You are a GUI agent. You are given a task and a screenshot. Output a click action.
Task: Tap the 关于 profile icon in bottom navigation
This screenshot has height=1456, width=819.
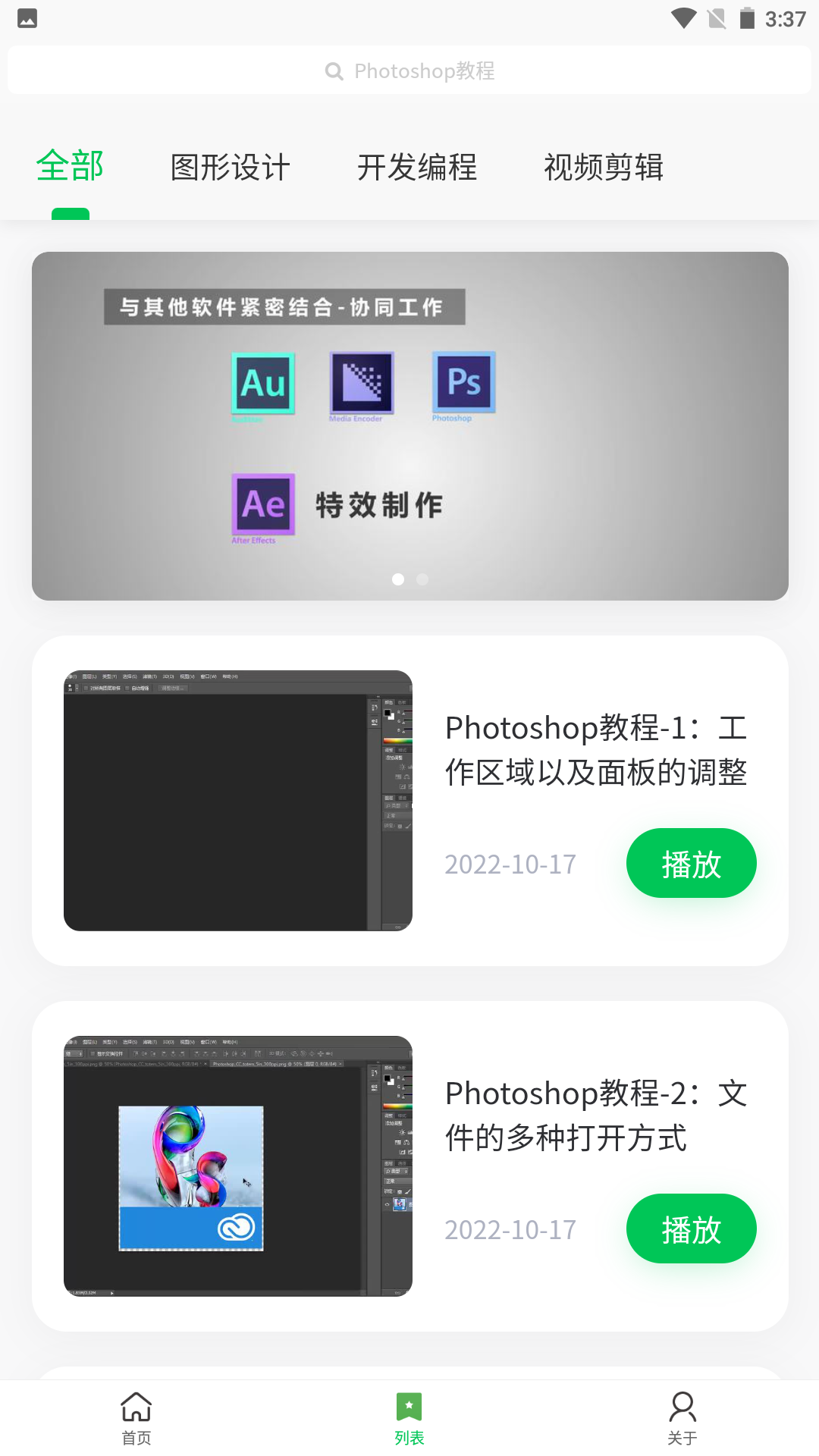682,1404
